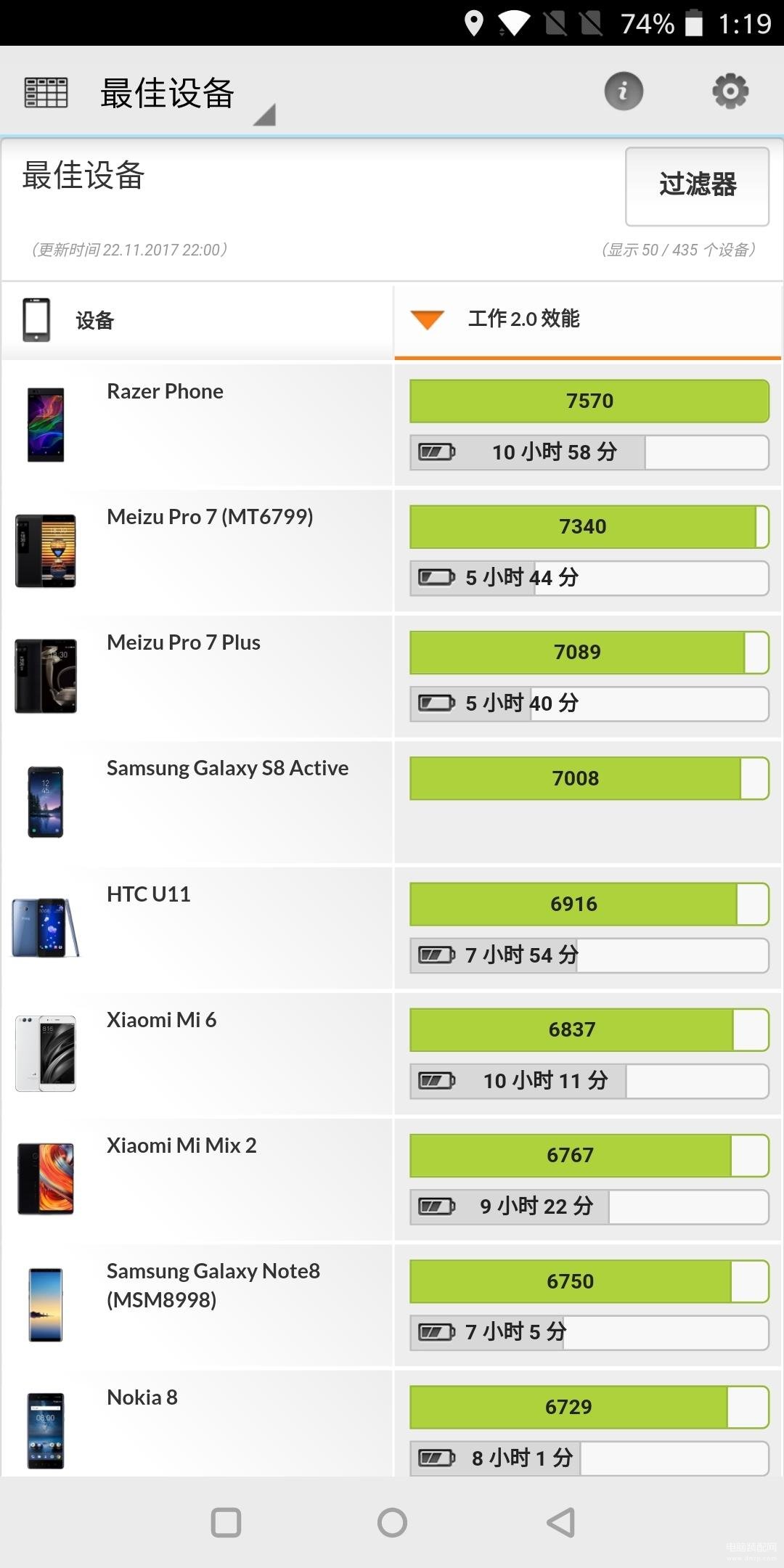The height and width of the screenshot is (1568, 784).
Task: Go back using system back button
Action: click(x=560, y=1522)
